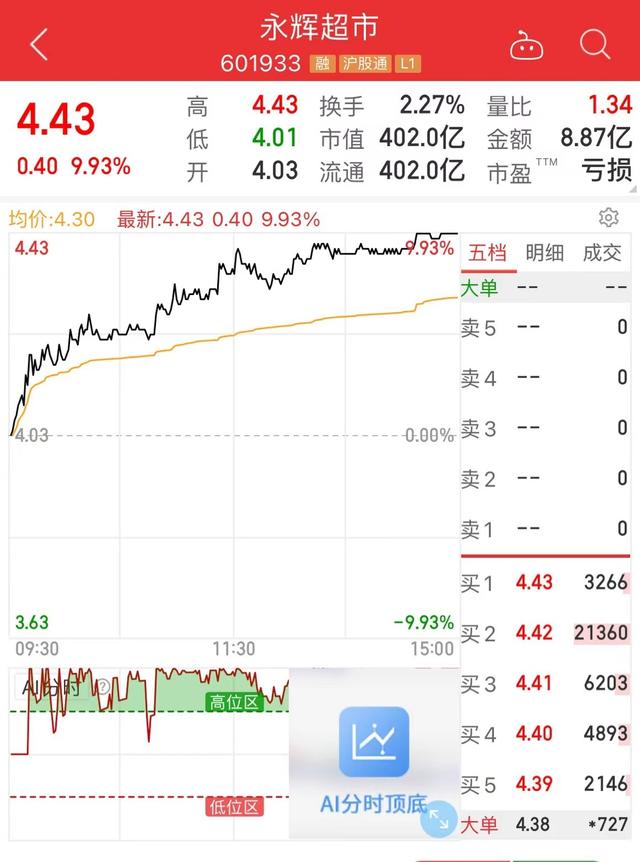
Task: Open stock search magnifier
Action: click(595, 45)
